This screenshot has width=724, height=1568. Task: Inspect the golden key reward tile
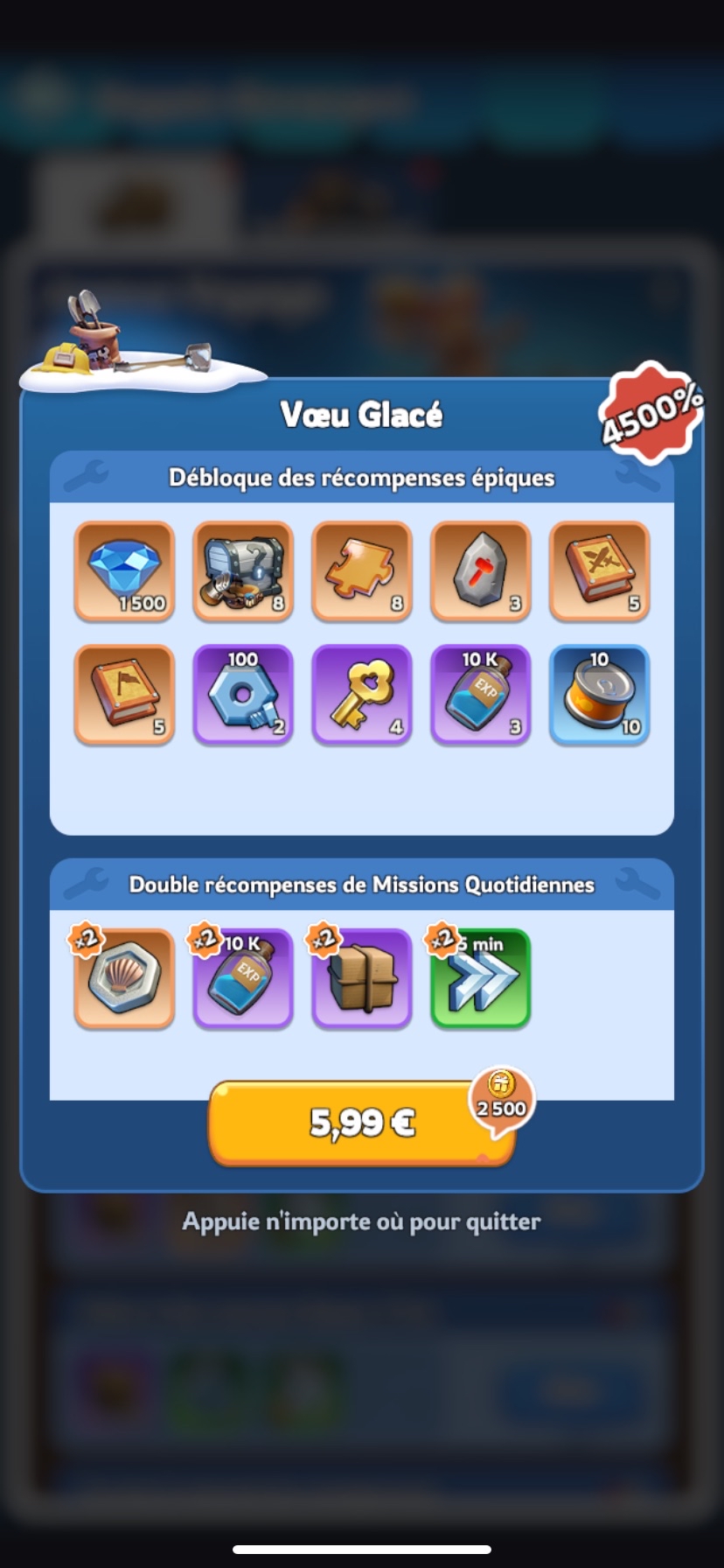pos(361,695)
